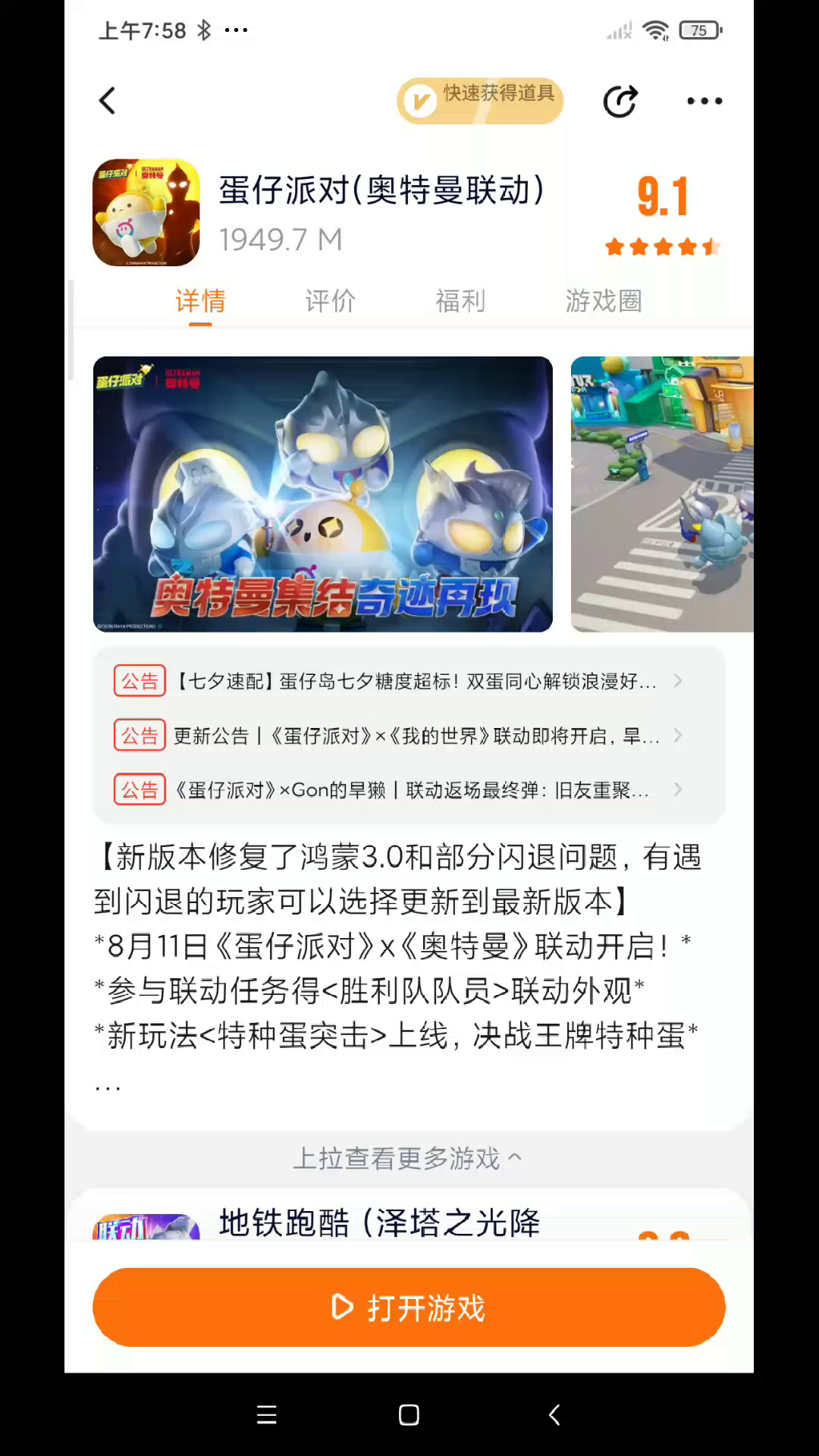Switch to the 福利 tab
The height and width of the screenshot is (1456, 819).
pos(460,301)
